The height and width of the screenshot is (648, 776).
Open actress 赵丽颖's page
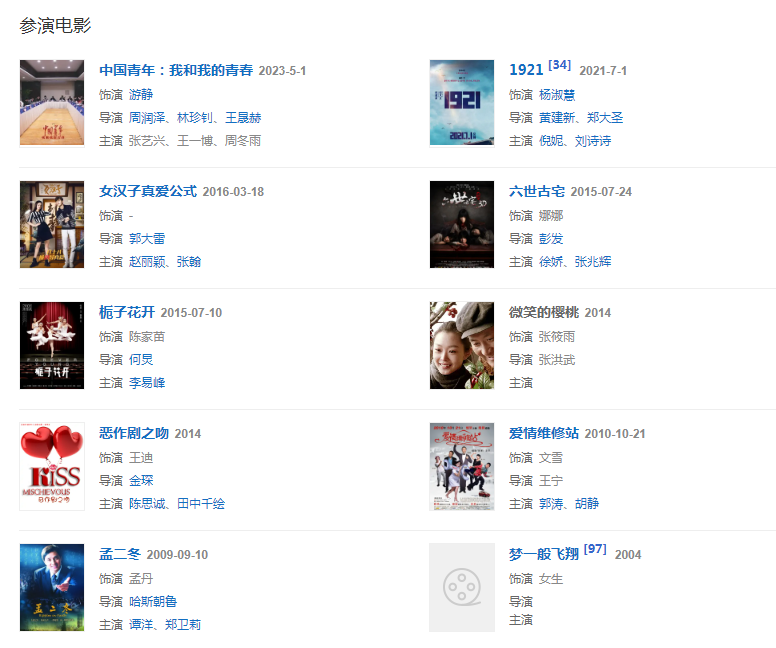click(147, 261)
